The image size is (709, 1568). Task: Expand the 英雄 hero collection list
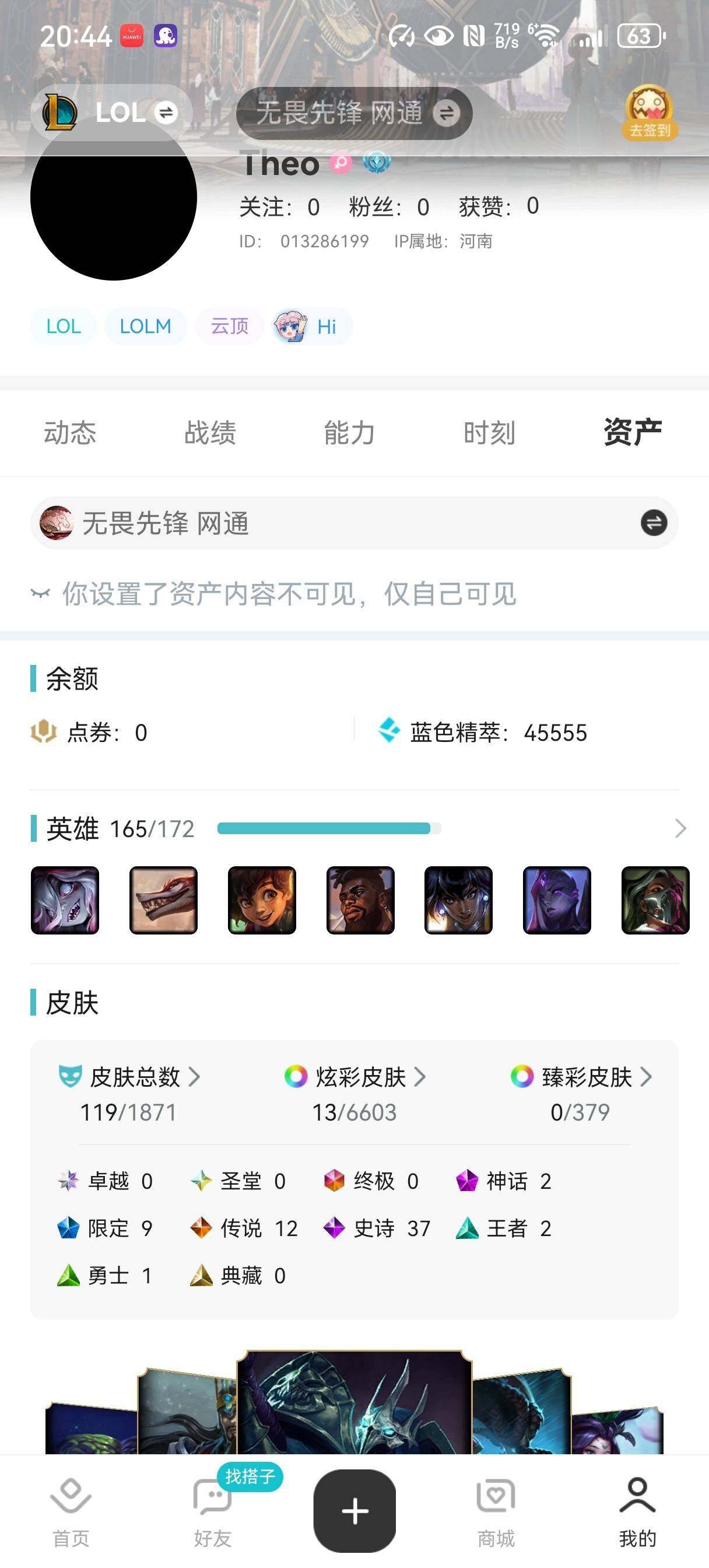680,828
